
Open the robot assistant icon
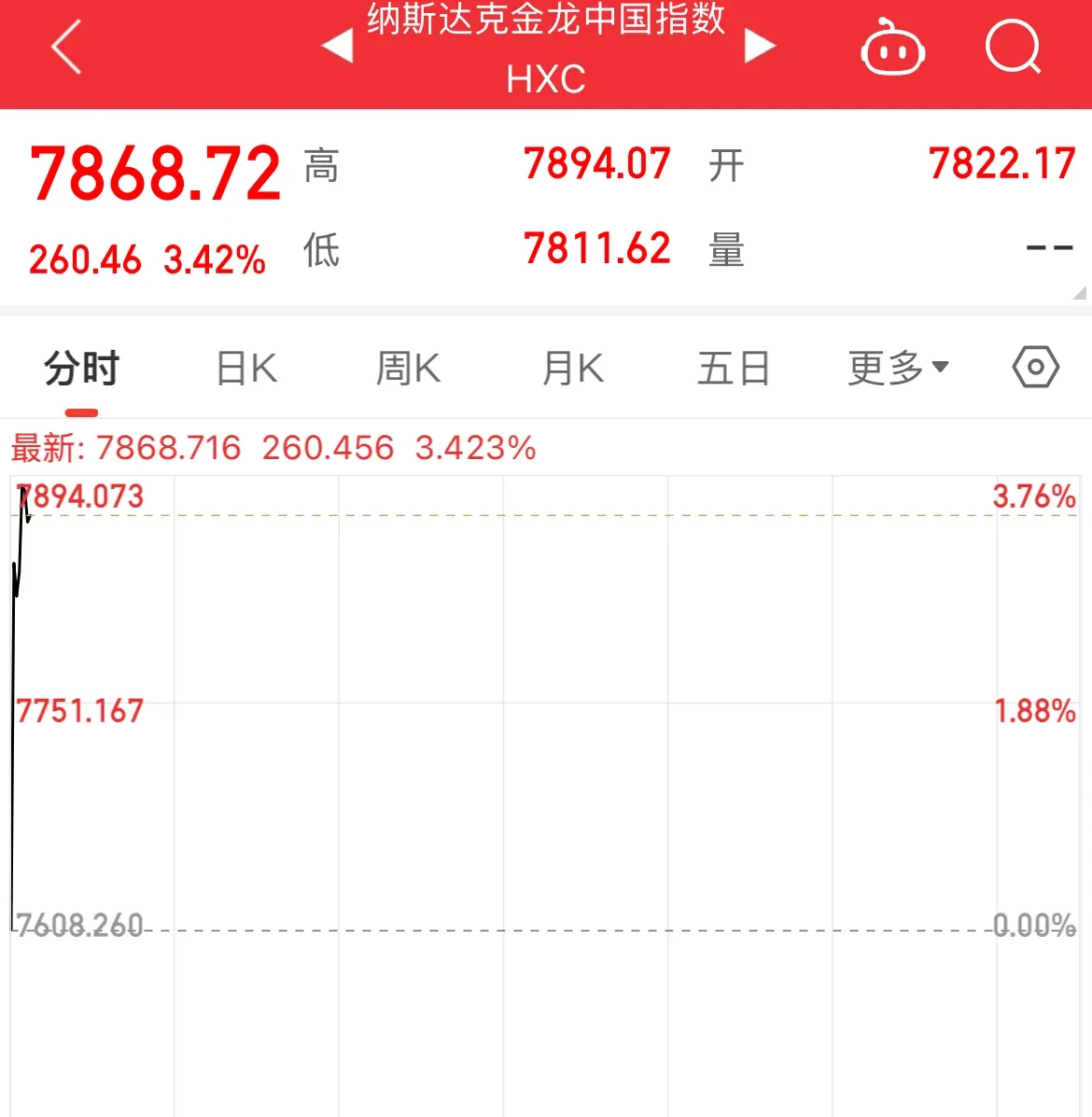pos(892,49)
